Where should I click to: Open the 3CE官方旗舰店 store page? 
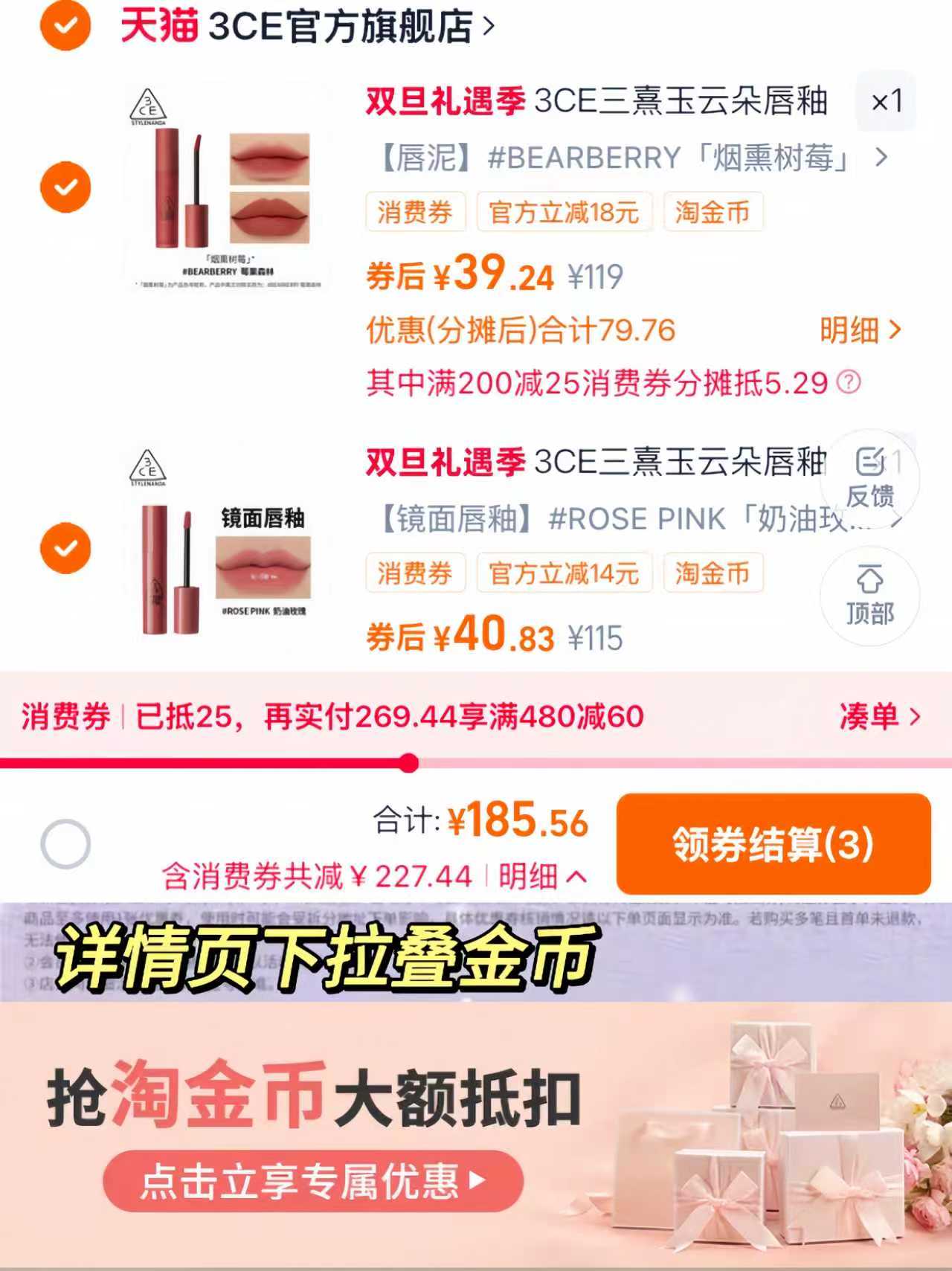point(305,25)
